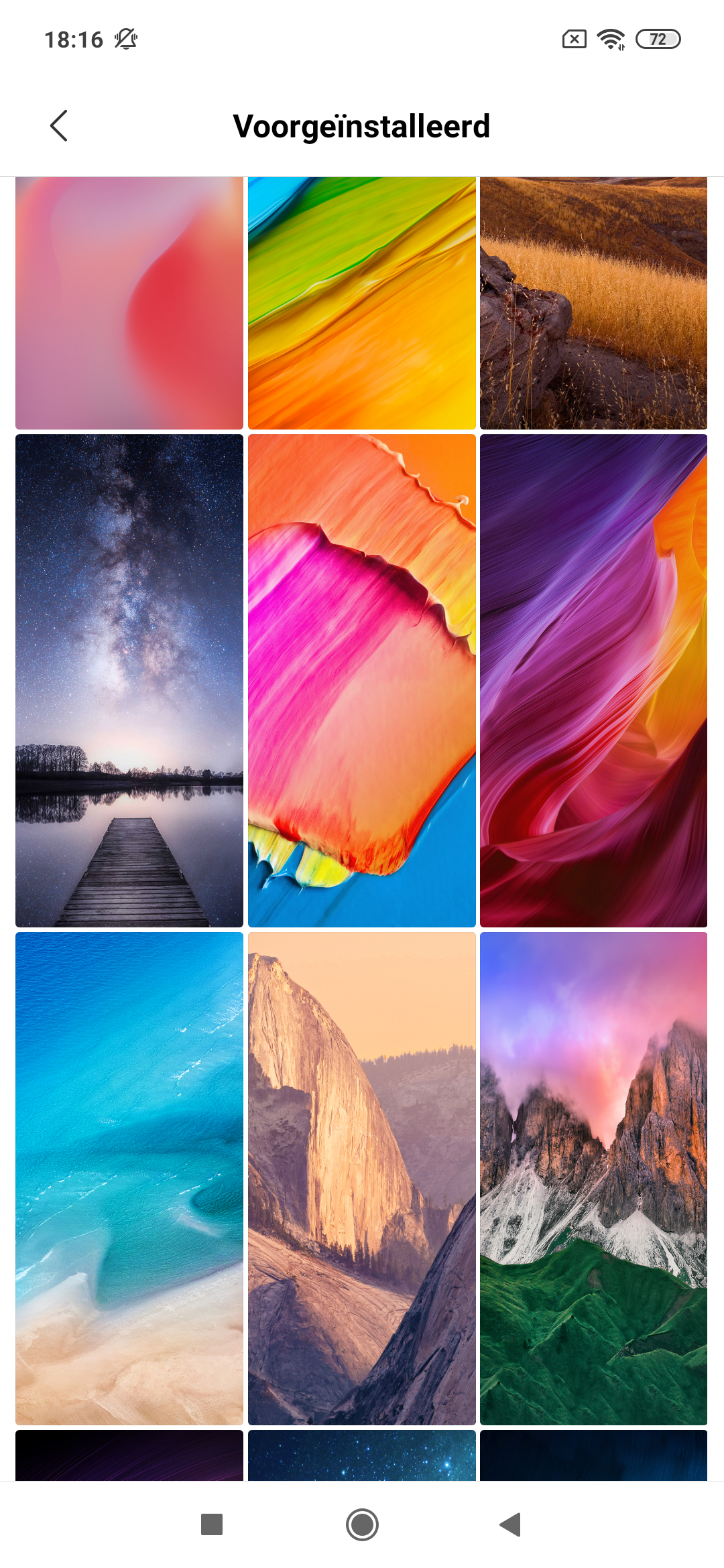Open the turquoise sea beach wallpaper
The height and width of the screenshot is (1568, 724).
[129, 1179]
